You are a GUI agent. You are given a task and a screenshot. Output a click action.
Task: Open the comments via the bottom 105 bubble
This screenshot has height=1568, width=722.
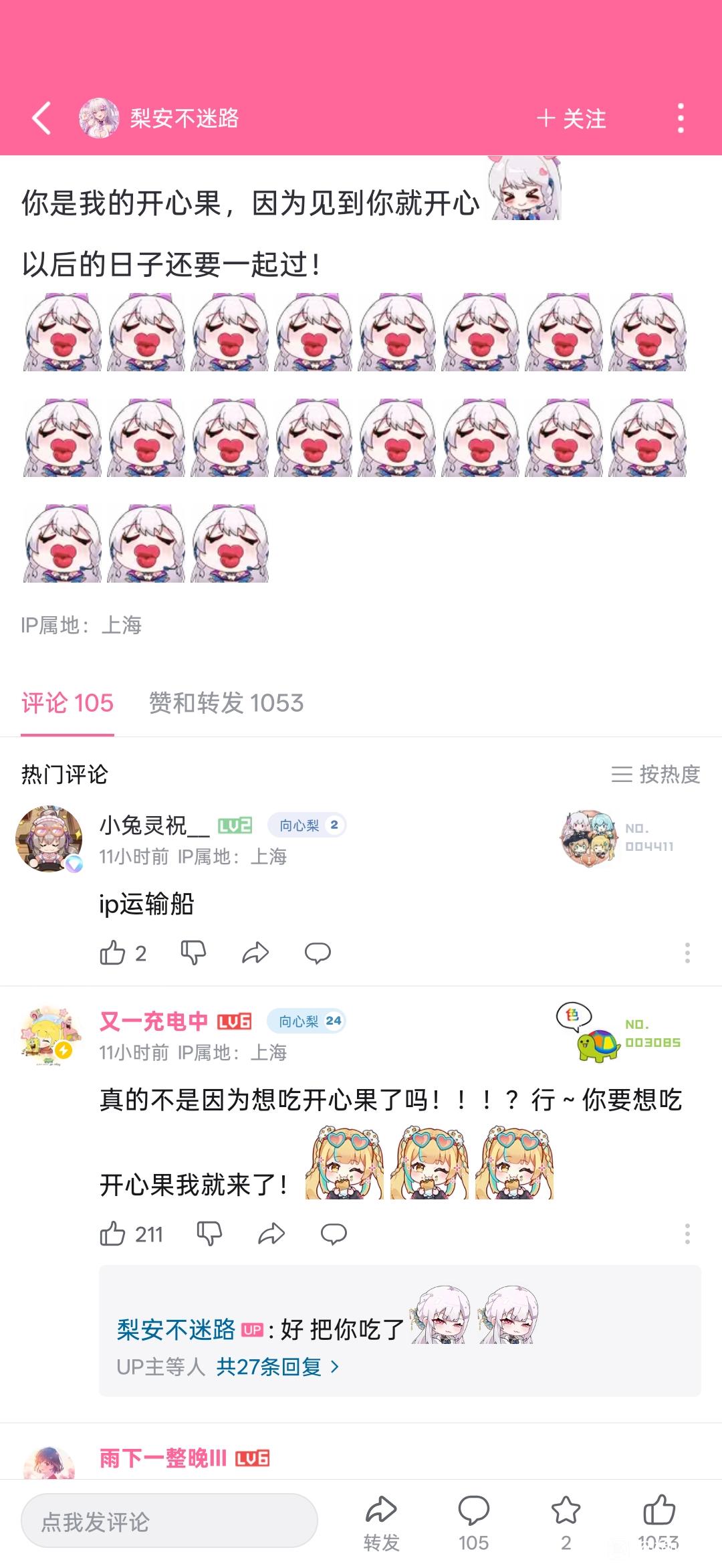click(473, 1523)
